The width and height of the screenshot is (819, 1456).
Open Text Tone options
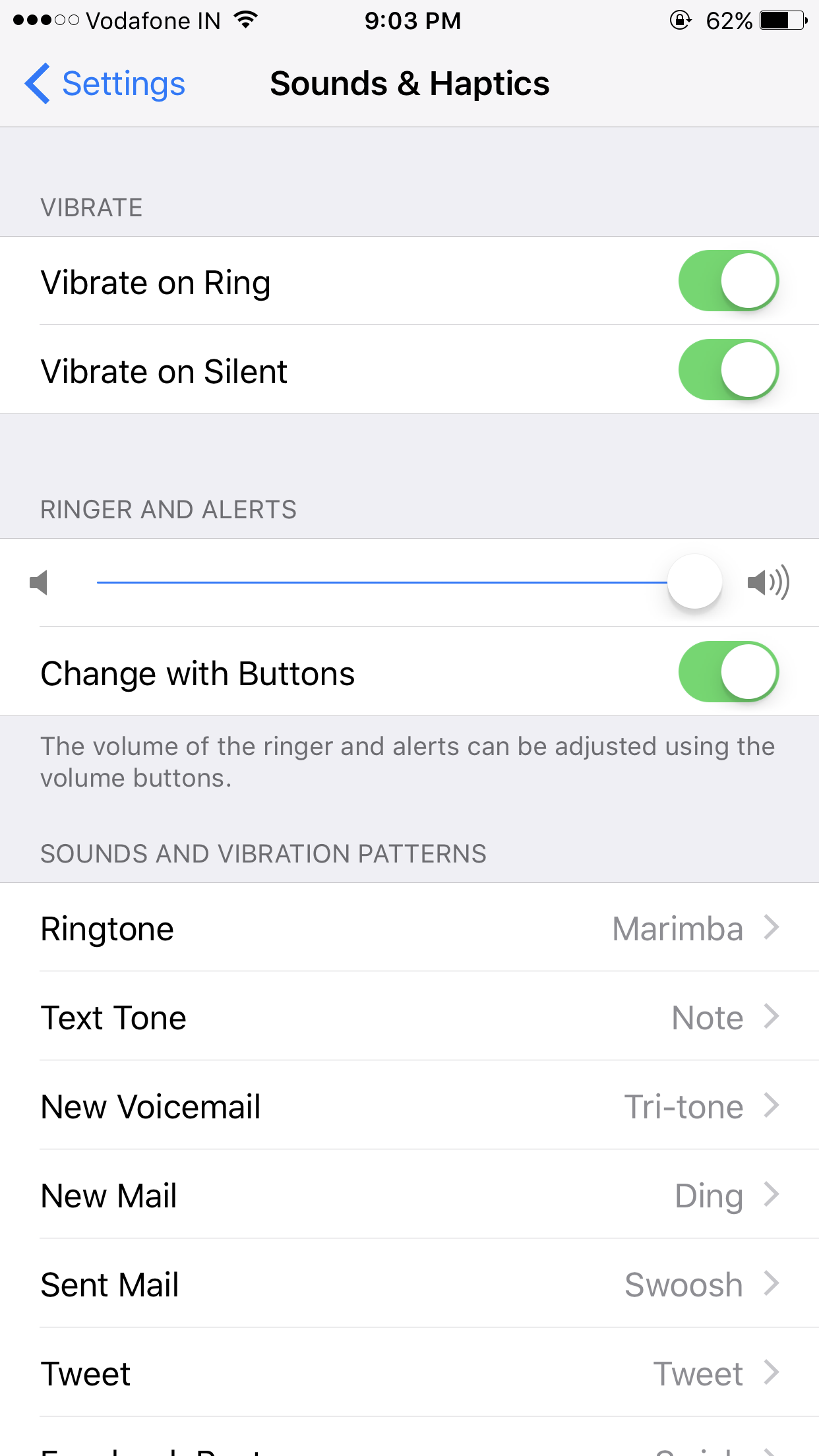409,1017
